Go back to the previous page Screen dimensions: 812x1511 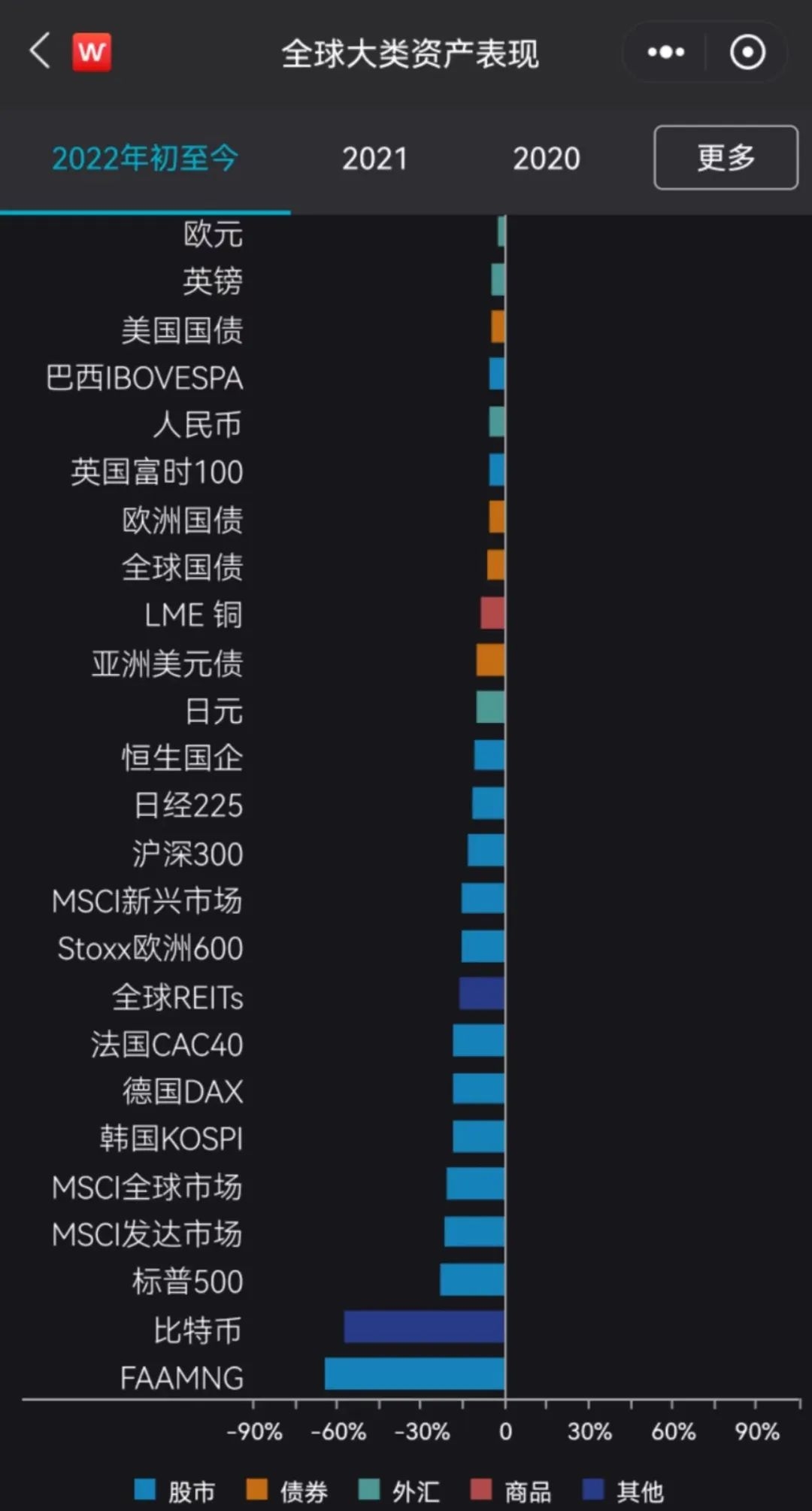41,51
